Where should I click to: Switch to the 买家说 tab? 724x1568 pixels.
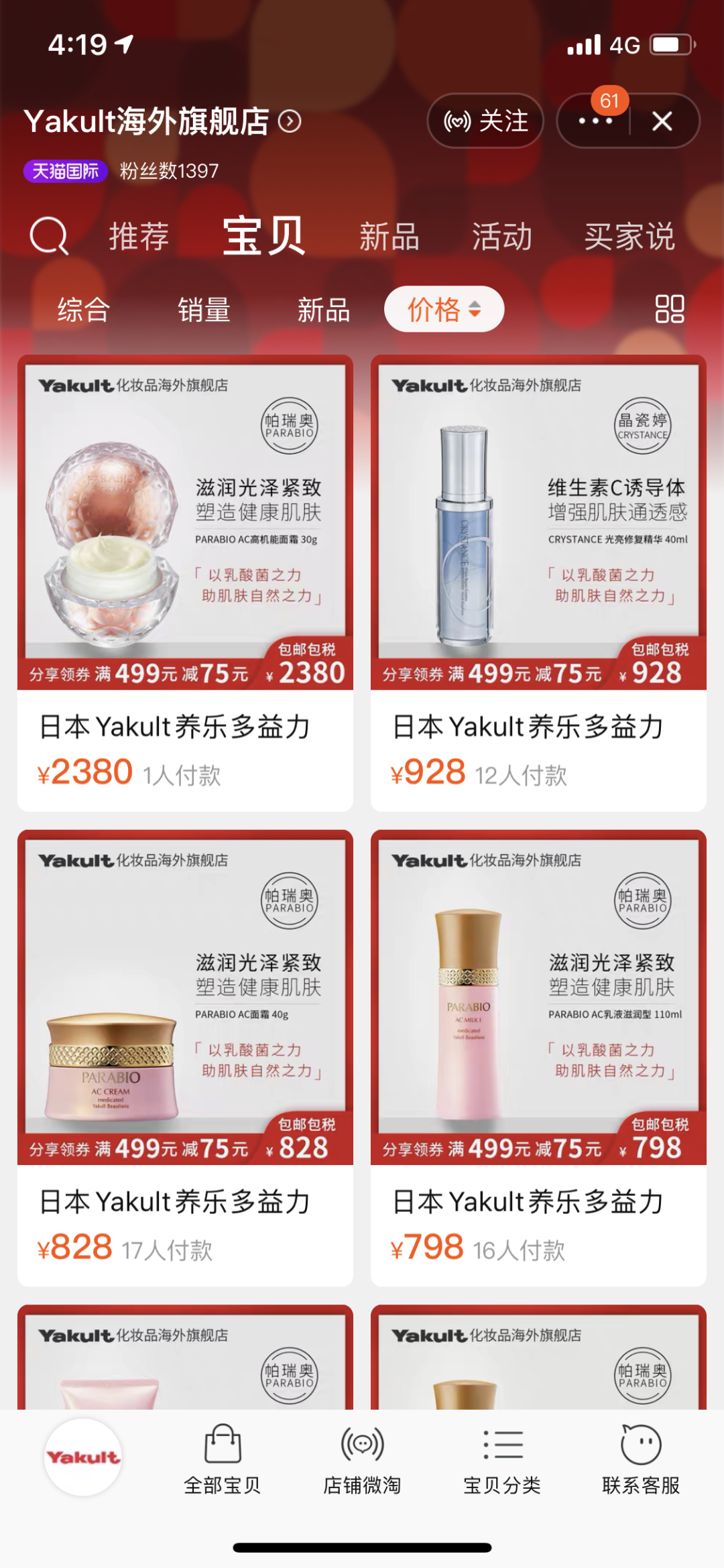pos(629,237)
